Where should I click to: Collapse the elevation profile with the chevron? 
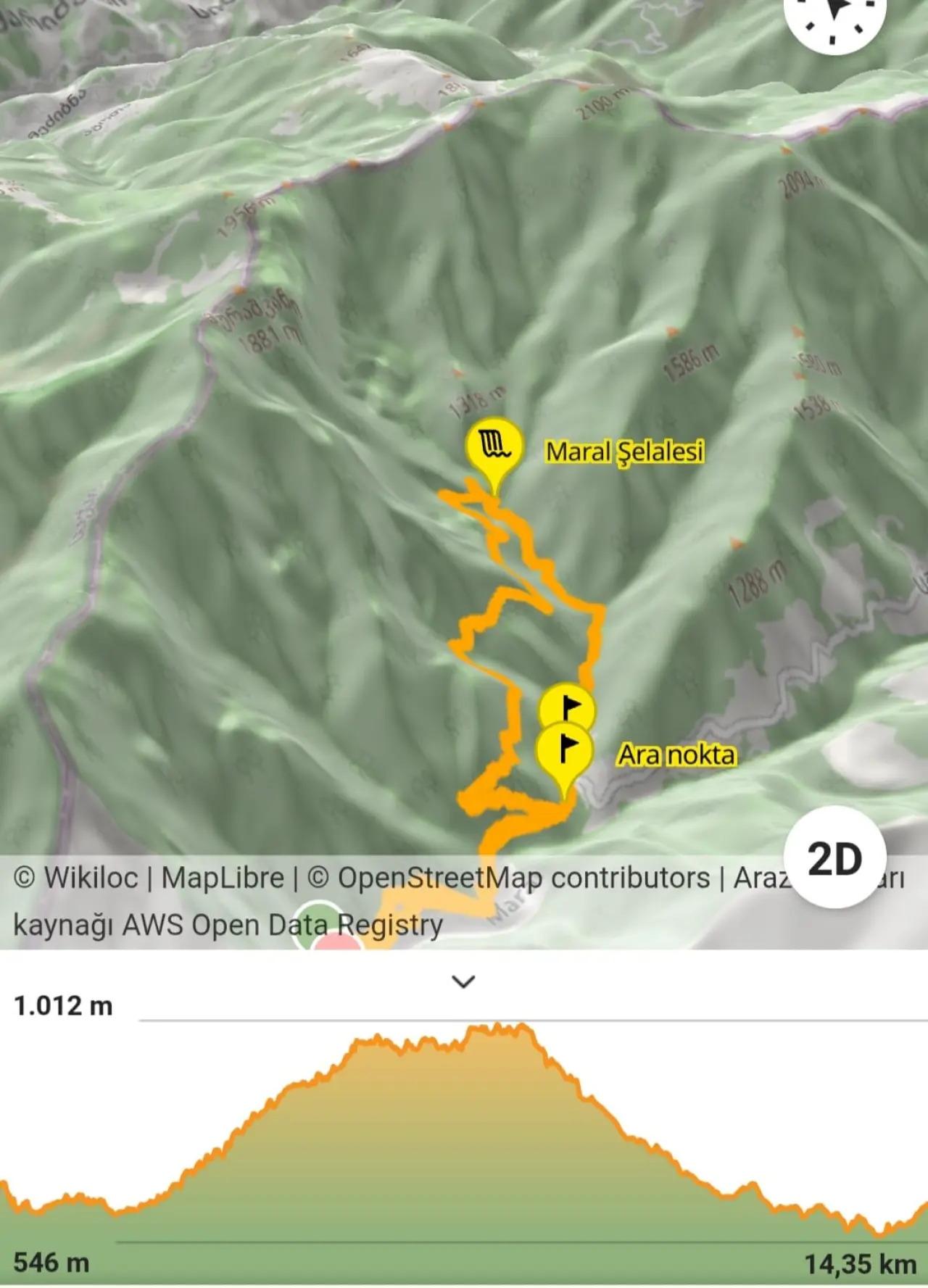(463, 982)
